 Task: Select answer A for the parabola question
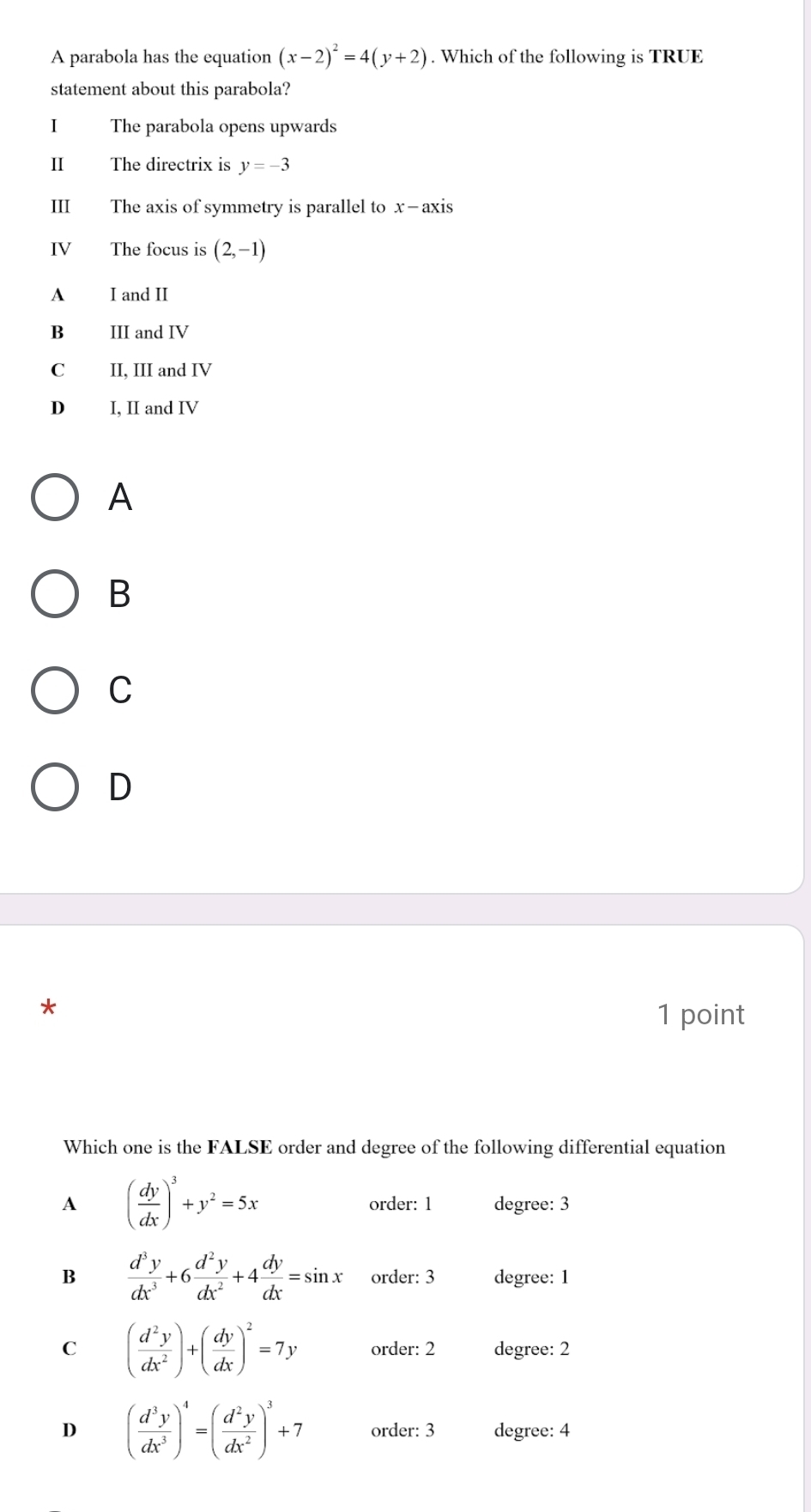56,497
